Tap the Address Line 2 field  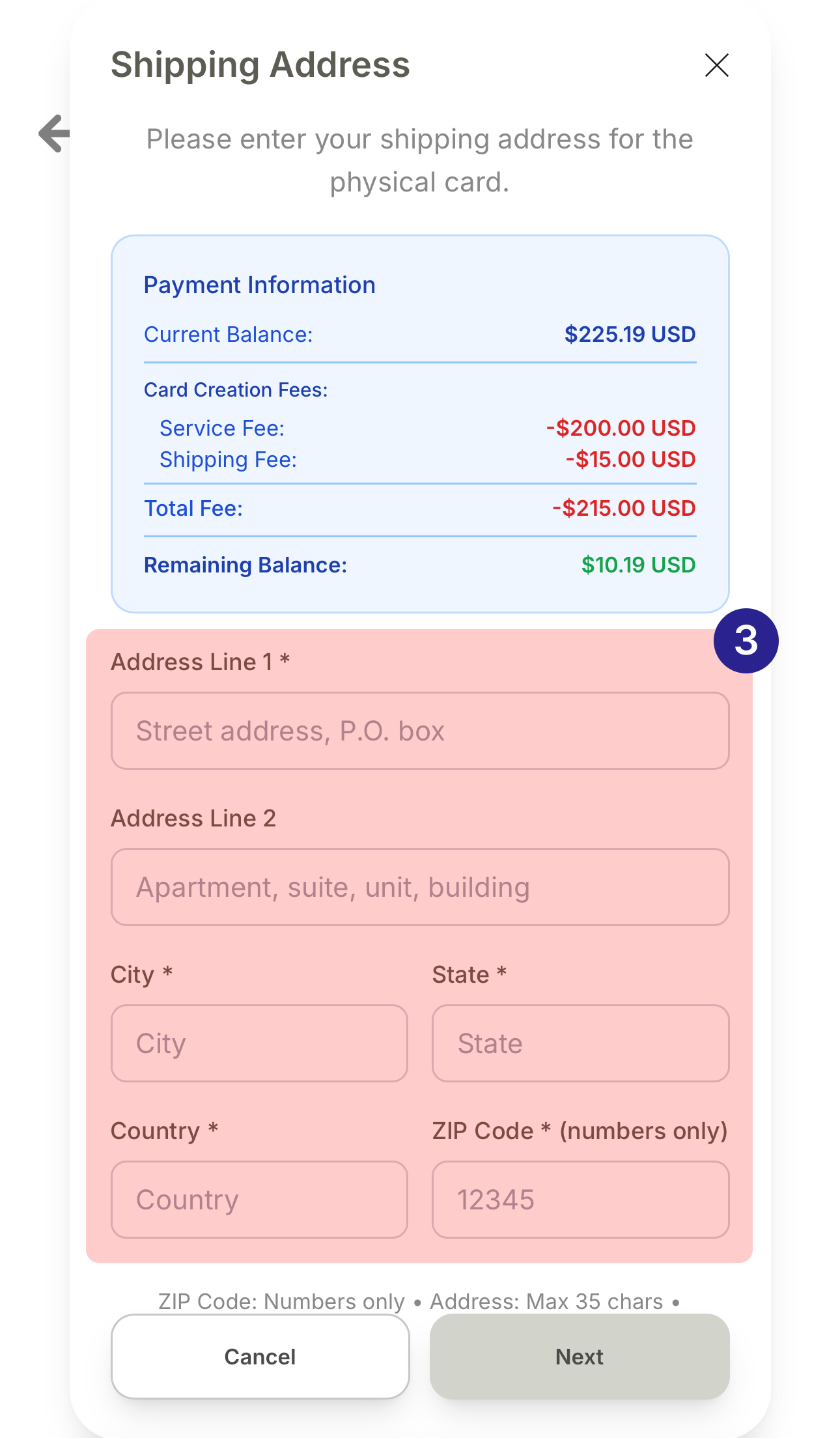(x=419, y=887)
